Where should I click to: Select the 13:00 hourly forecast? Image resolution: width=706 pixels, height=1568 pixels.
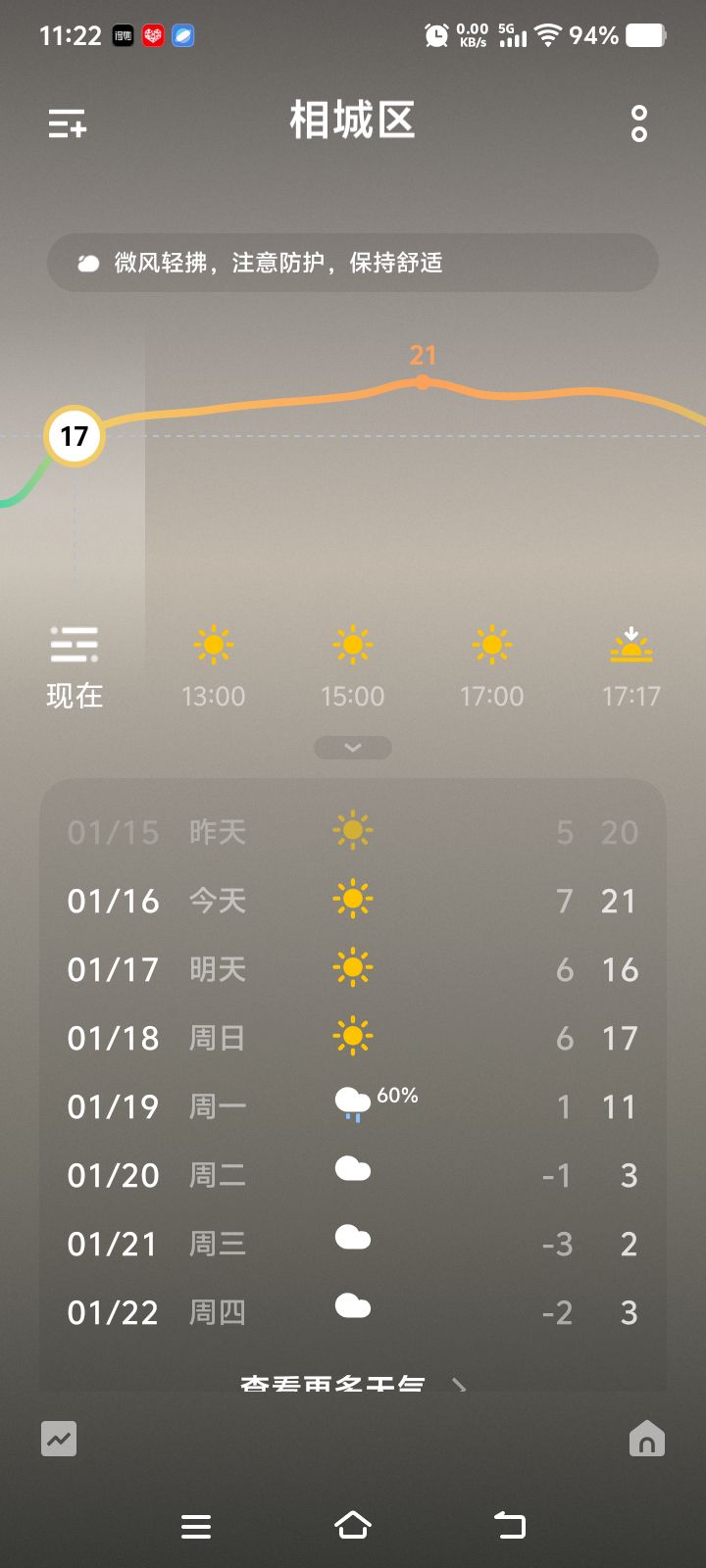[x=214, y=668]
